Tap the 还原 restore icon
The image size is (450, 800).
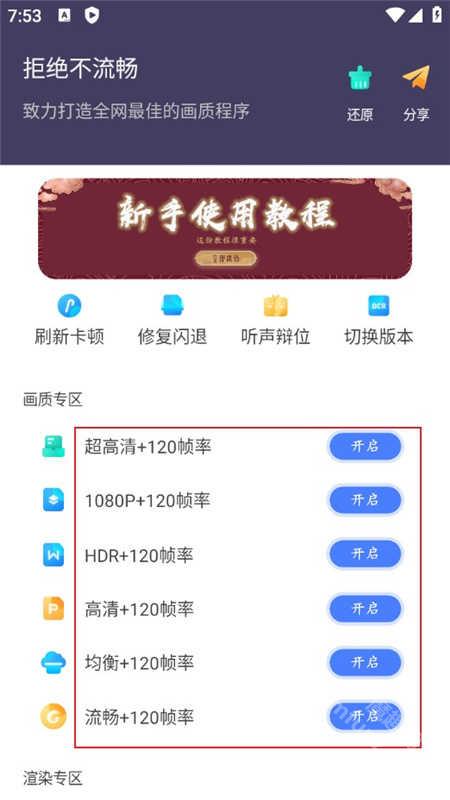pos(360,79)
